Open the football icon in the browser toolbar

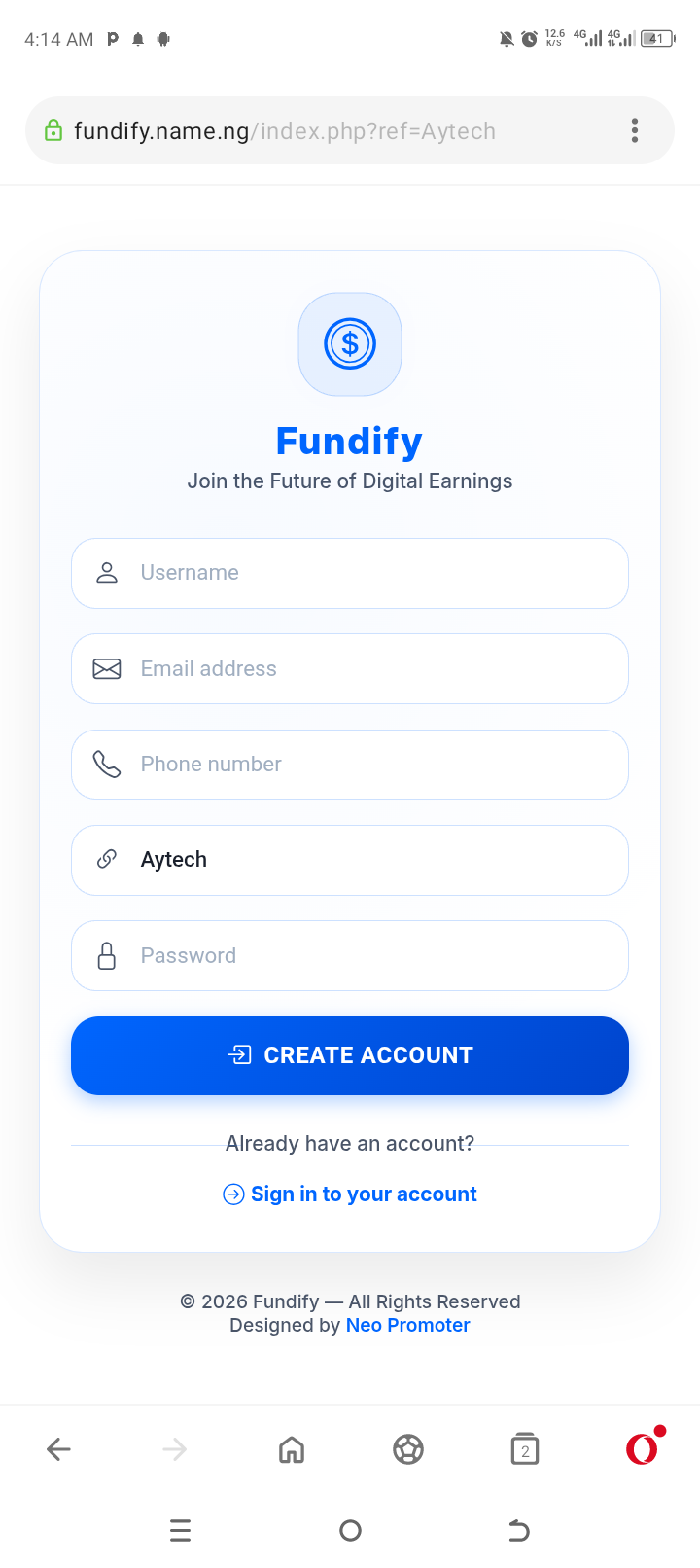[408, 1449]
